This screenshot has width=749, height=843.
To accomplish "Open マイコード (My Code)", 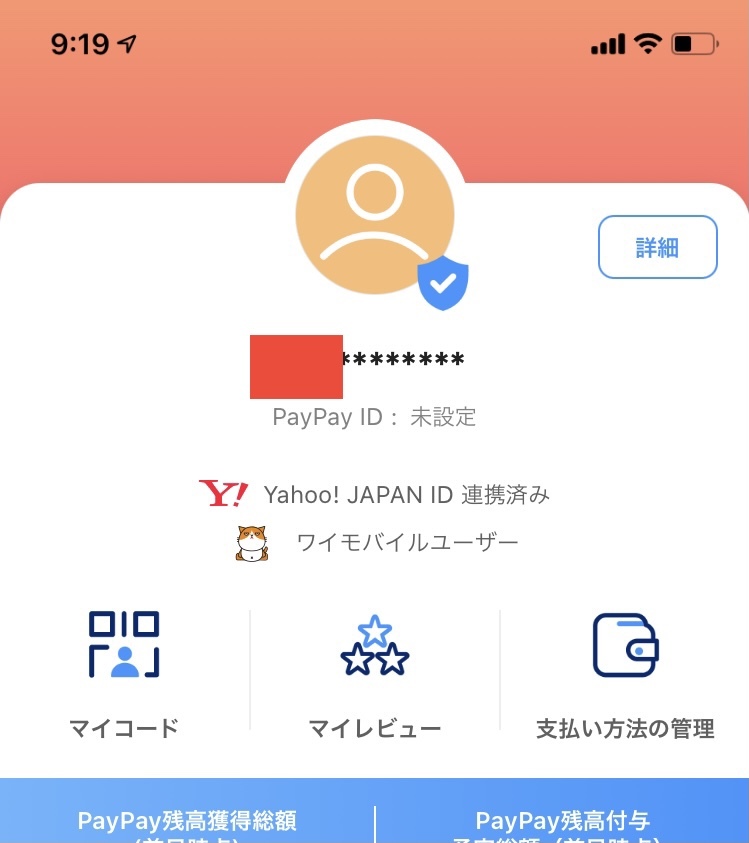I will click(x=124, y=675).
